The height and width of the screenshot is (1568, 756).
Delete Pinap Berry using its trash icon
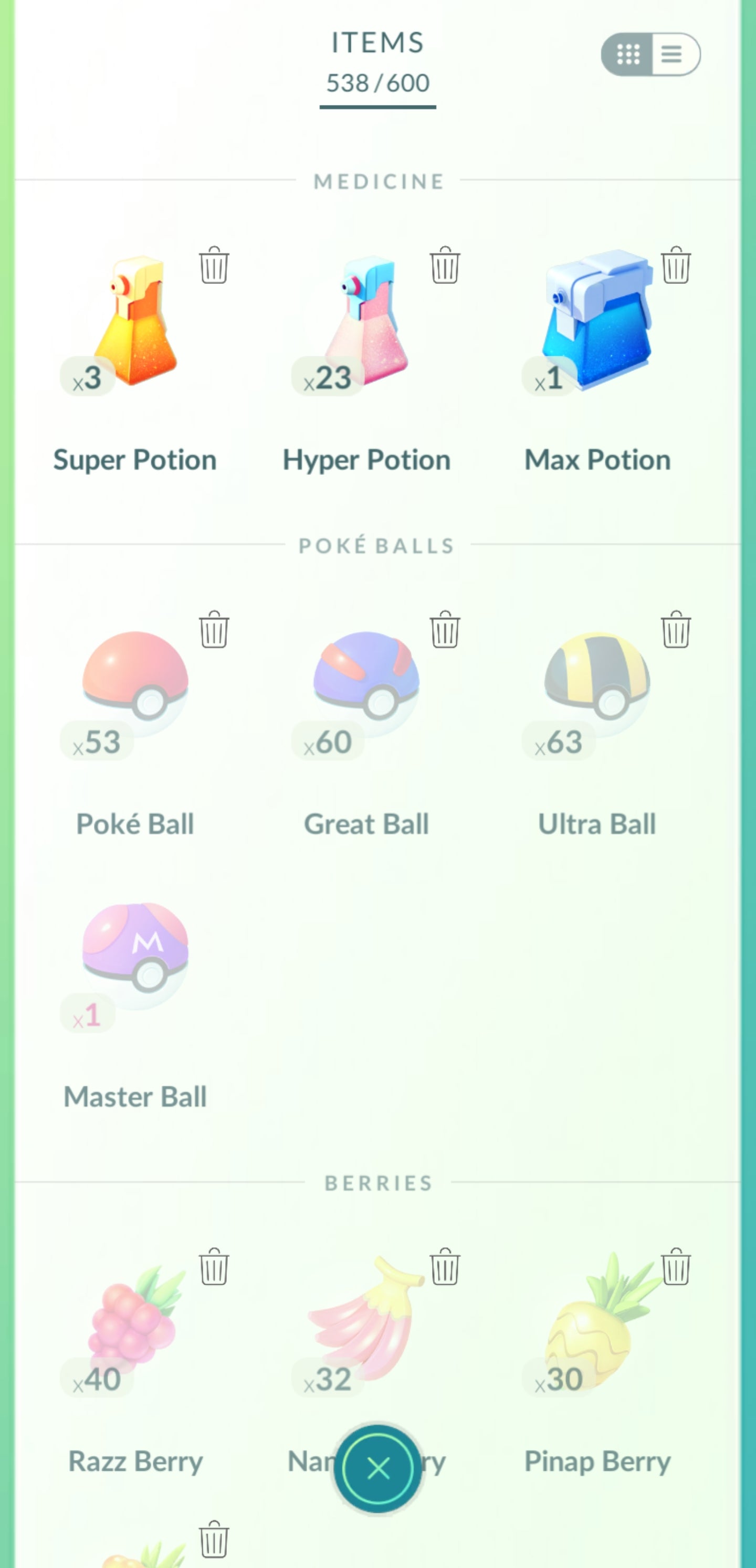coord(676,1267)
